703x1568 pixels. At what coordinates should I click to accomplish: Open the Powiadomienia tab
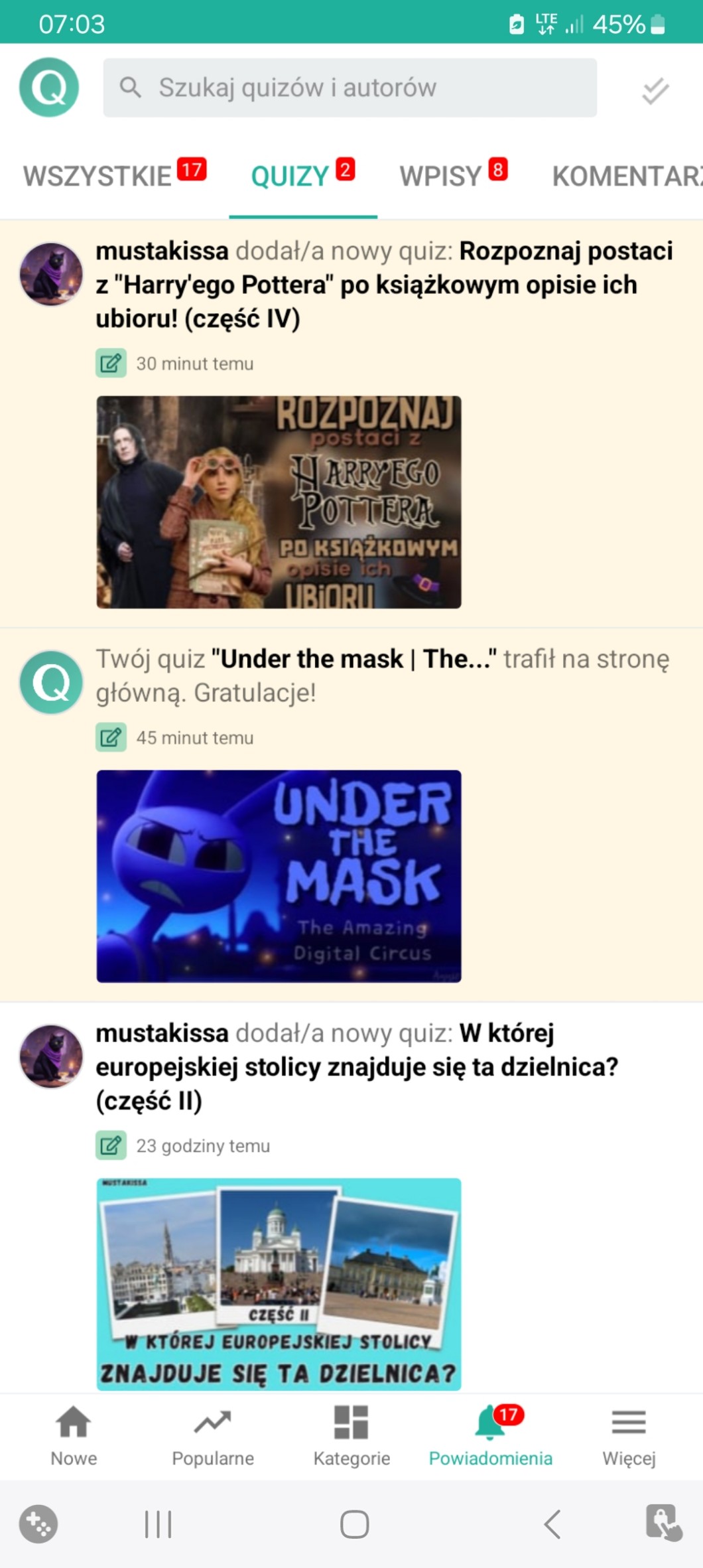490,1437
